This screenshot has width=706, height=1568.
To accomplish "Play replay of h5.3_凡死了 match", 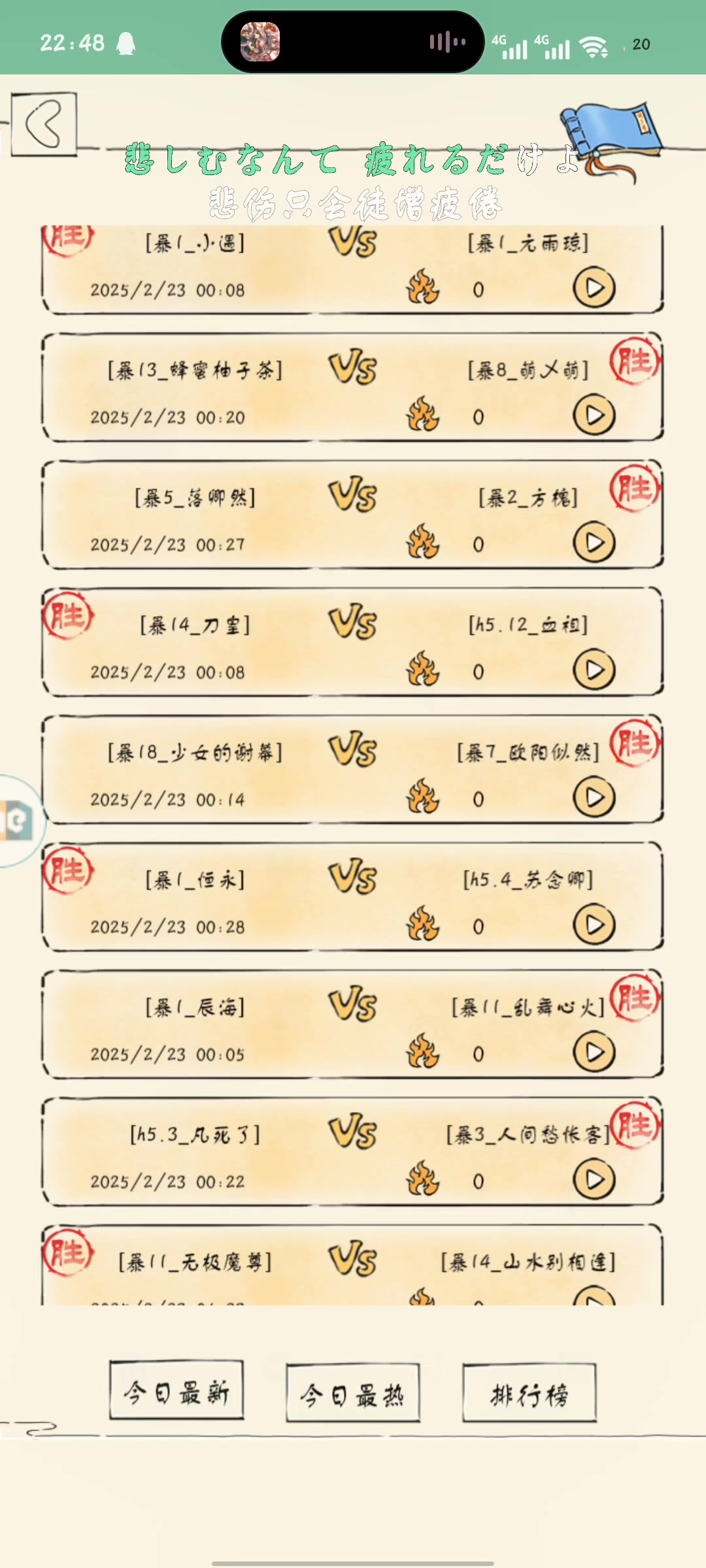I will [594, 1180].
